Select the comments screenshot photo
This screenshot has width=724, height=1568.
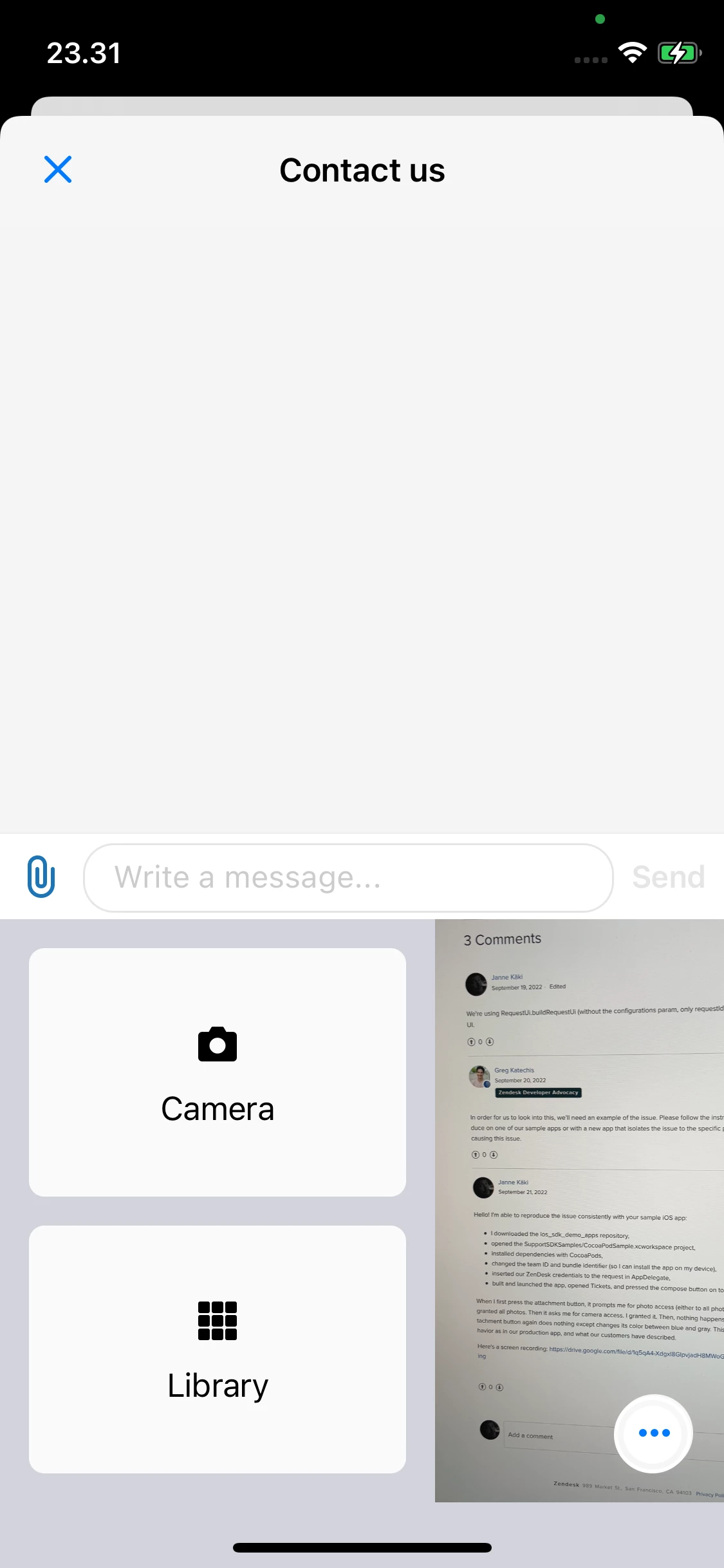point(566,1159)
